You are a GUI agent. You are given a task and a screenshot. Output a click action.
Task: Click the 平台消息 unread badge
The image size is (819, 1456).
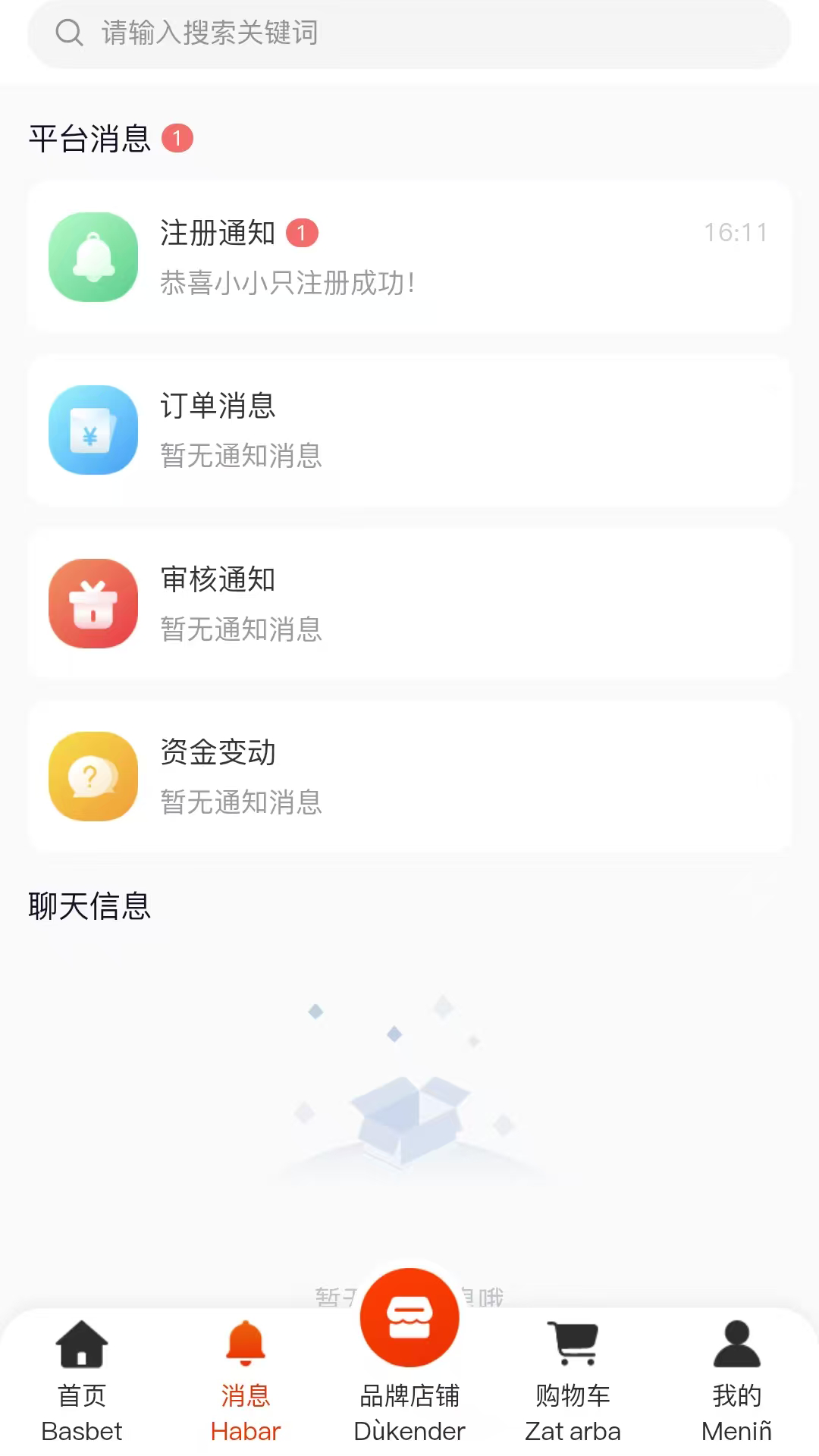coord(177,137)
